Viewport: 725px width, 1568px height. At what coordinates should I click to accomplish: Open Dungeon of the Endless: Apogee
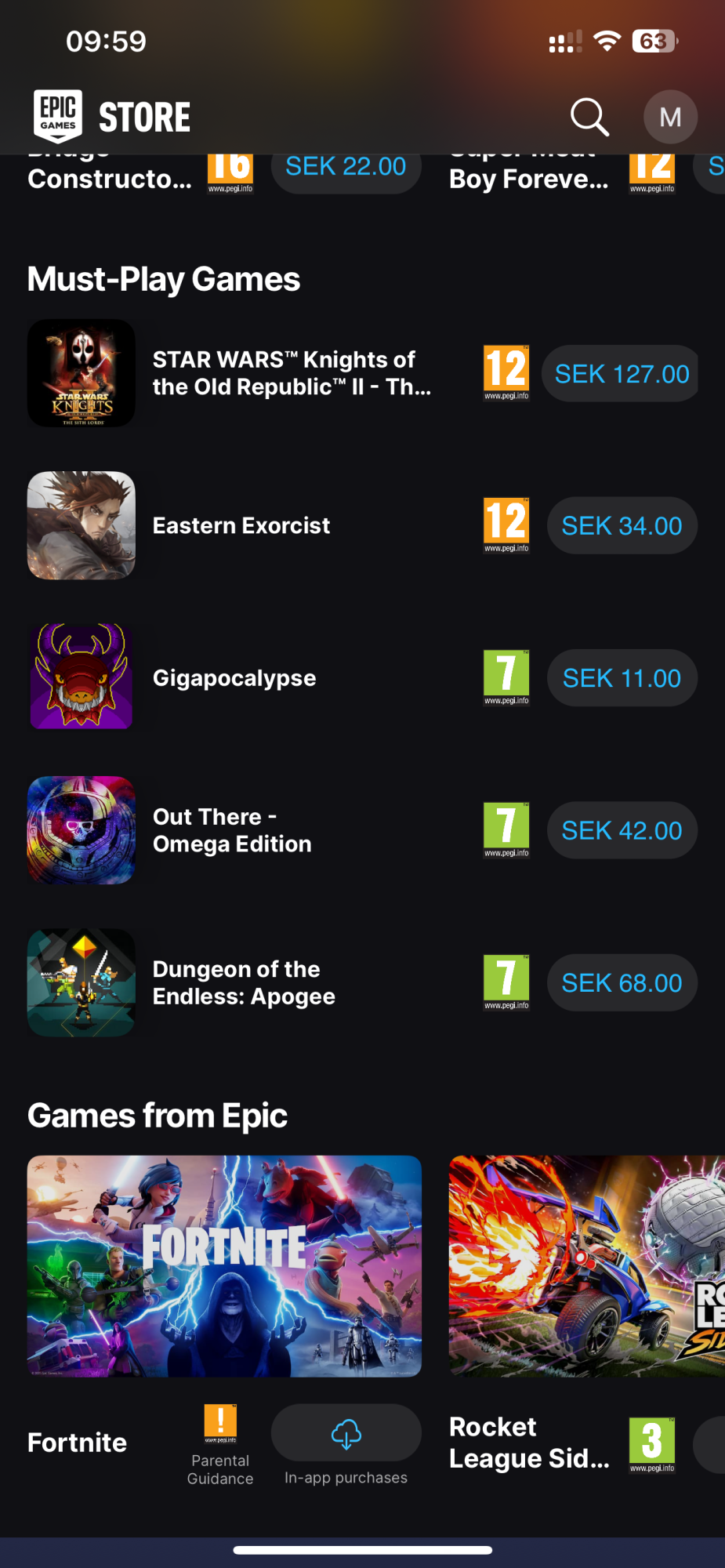click(244, 982)
